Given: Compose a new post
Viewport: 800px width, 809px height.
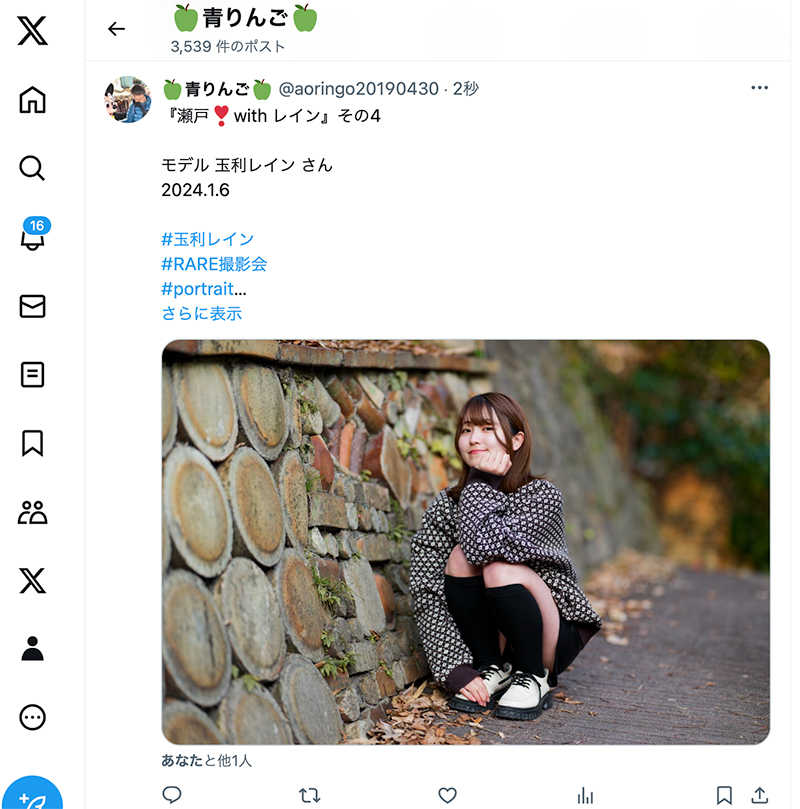Looking at the screenshot, I should point(32,797).
